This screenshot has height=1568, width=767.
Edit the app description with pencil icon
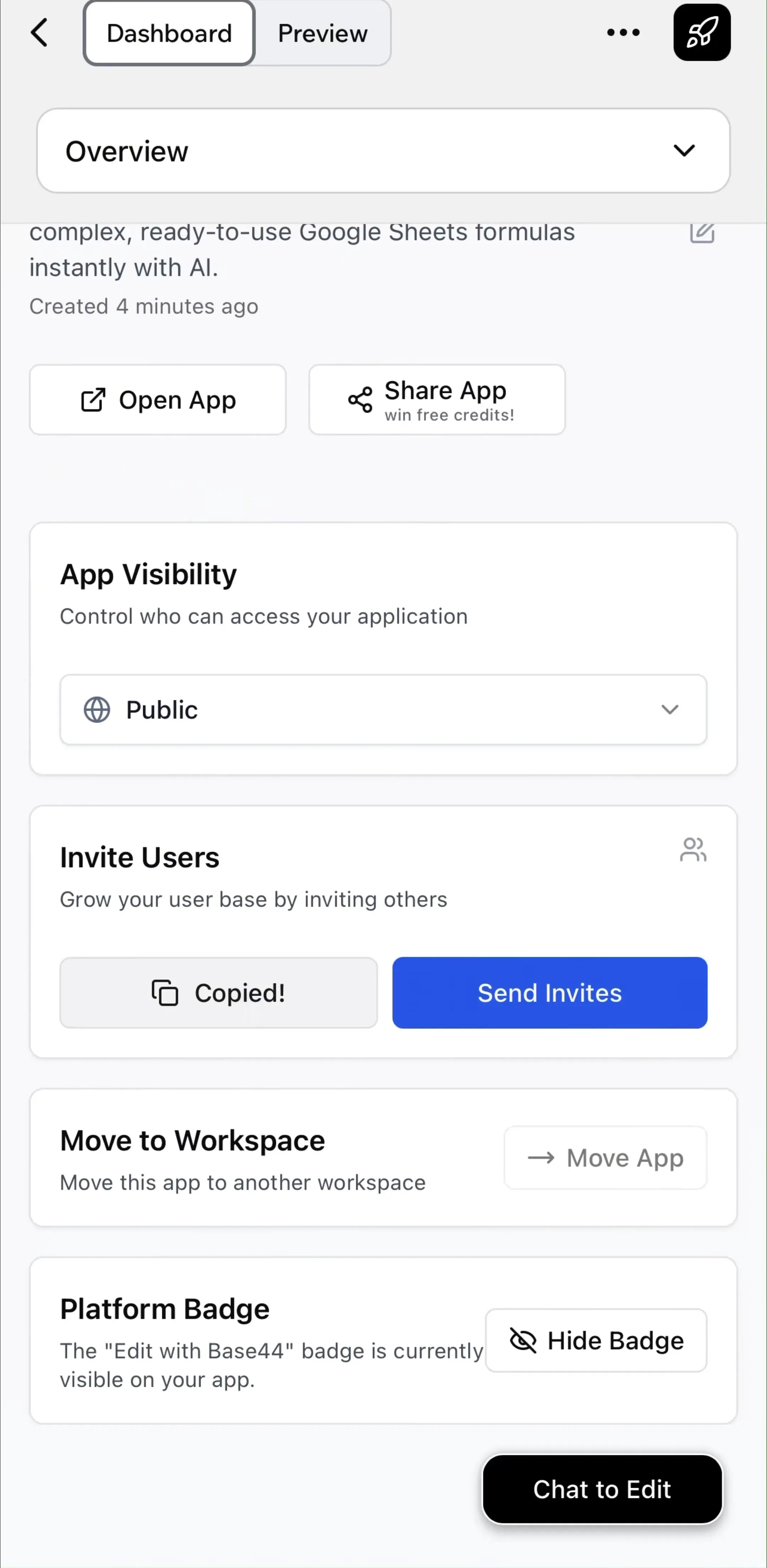pos(702,232)
